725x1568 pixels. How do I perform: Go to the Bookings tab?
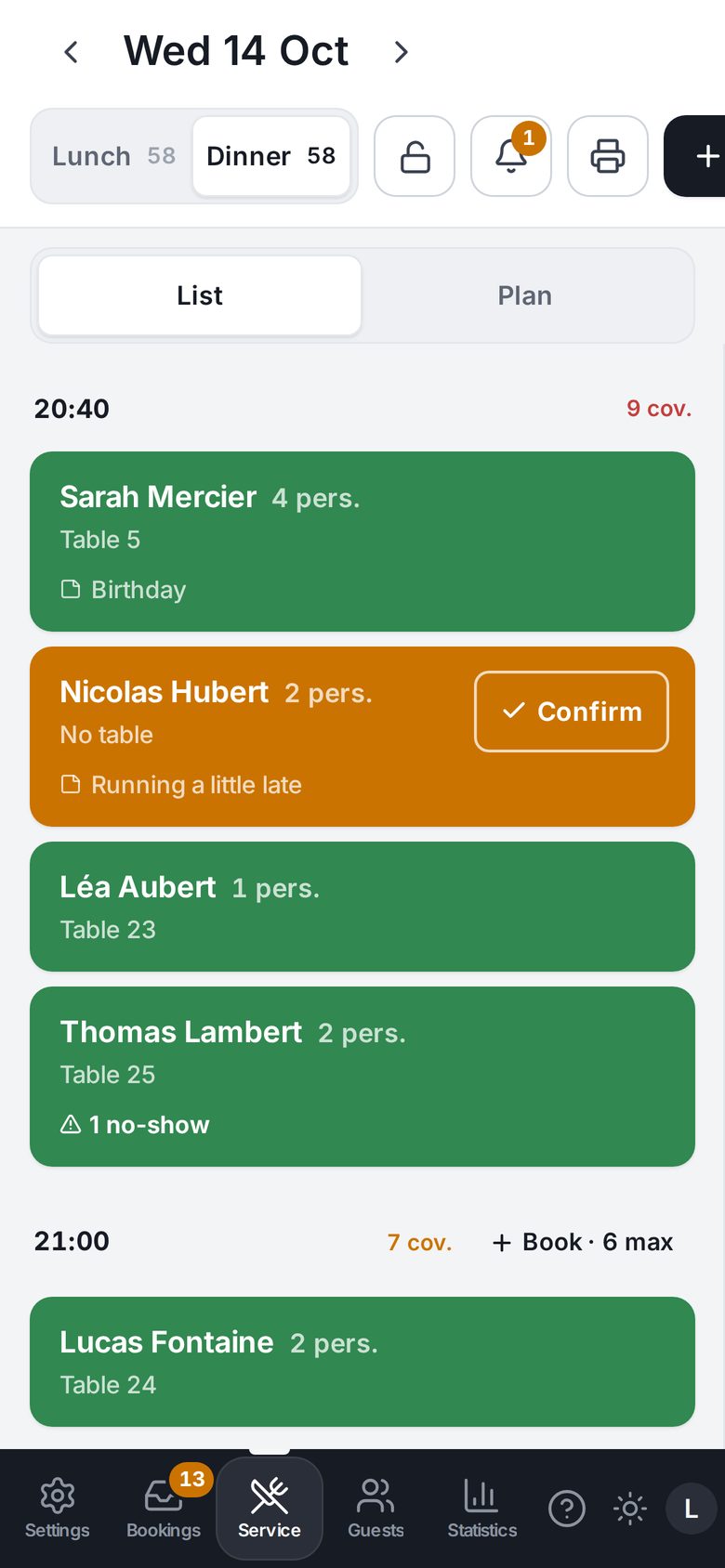pyautogui.click(x=164, y=1508)
